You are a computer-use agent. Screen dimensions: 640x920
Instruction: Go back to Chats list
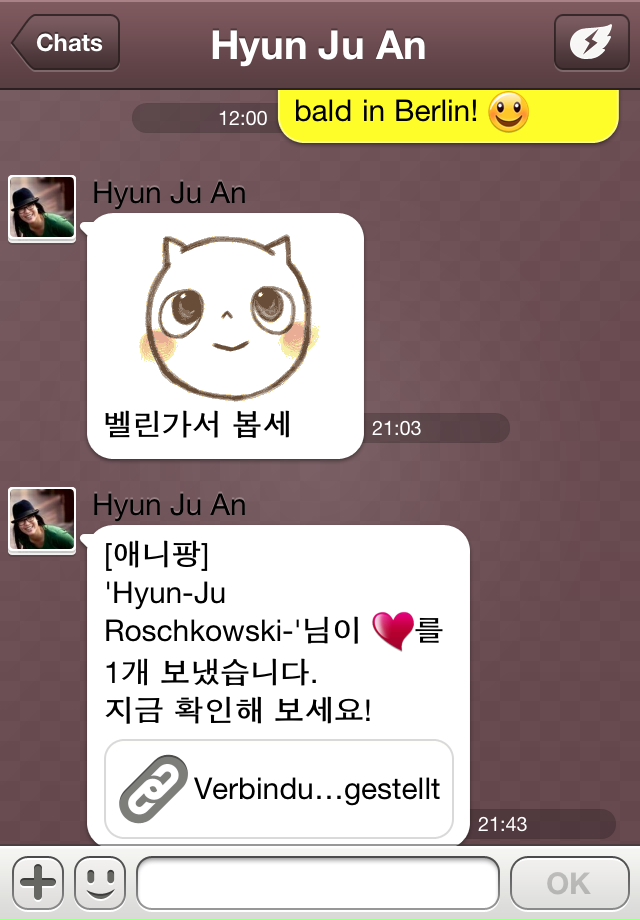click(67, 44)
